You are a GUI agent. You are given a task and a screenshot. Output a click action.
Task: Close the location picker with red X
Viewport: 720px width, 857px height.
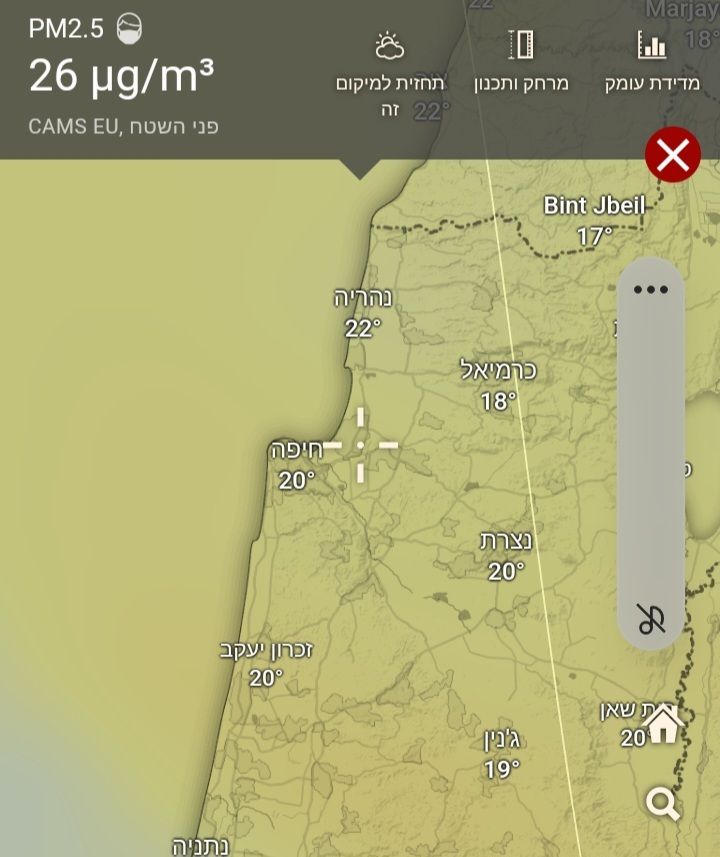pyautogui.click(x=672, y=156)
